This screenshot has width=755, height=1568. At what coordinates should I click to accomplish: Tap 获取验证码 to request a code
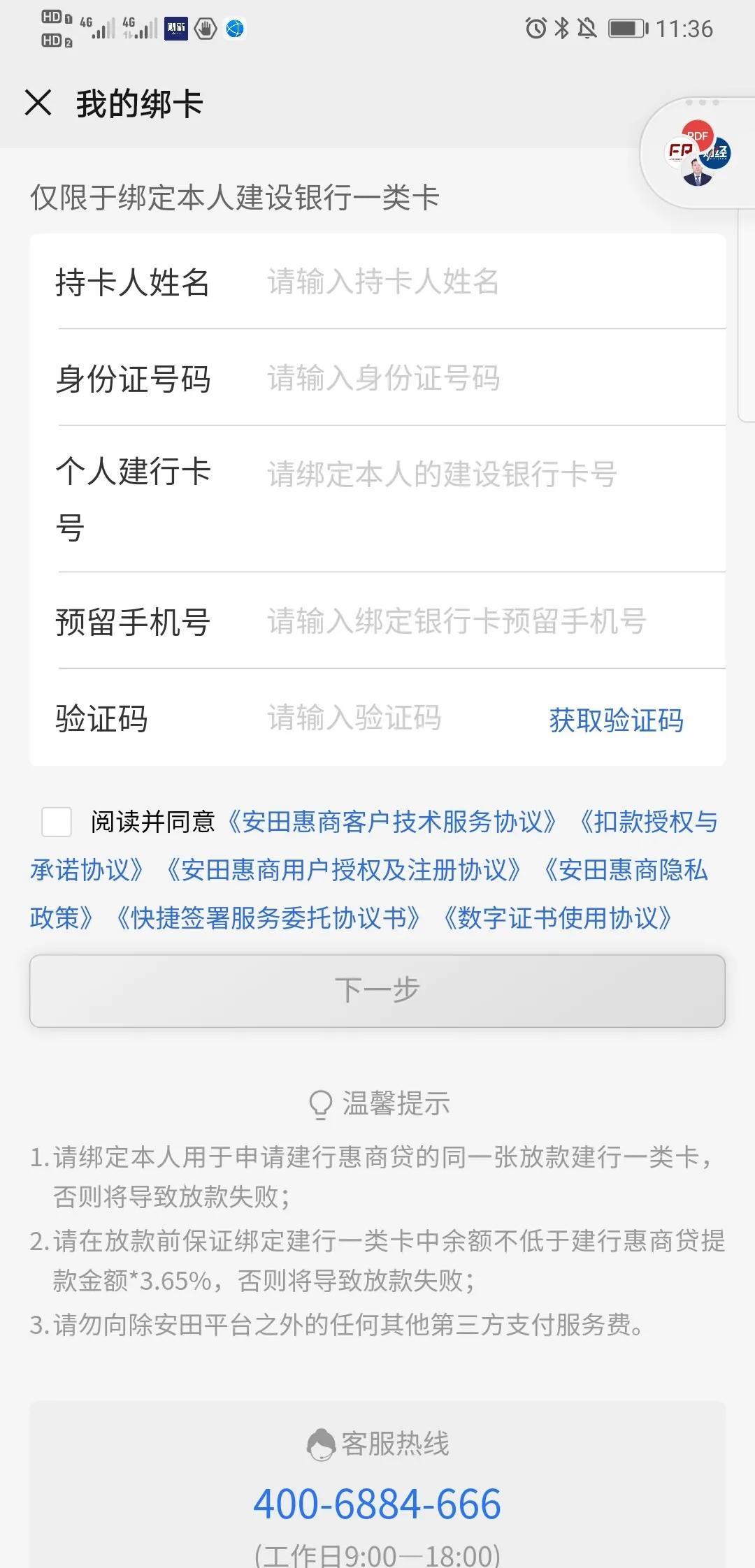pyautogui.click(x=616, y=720)
